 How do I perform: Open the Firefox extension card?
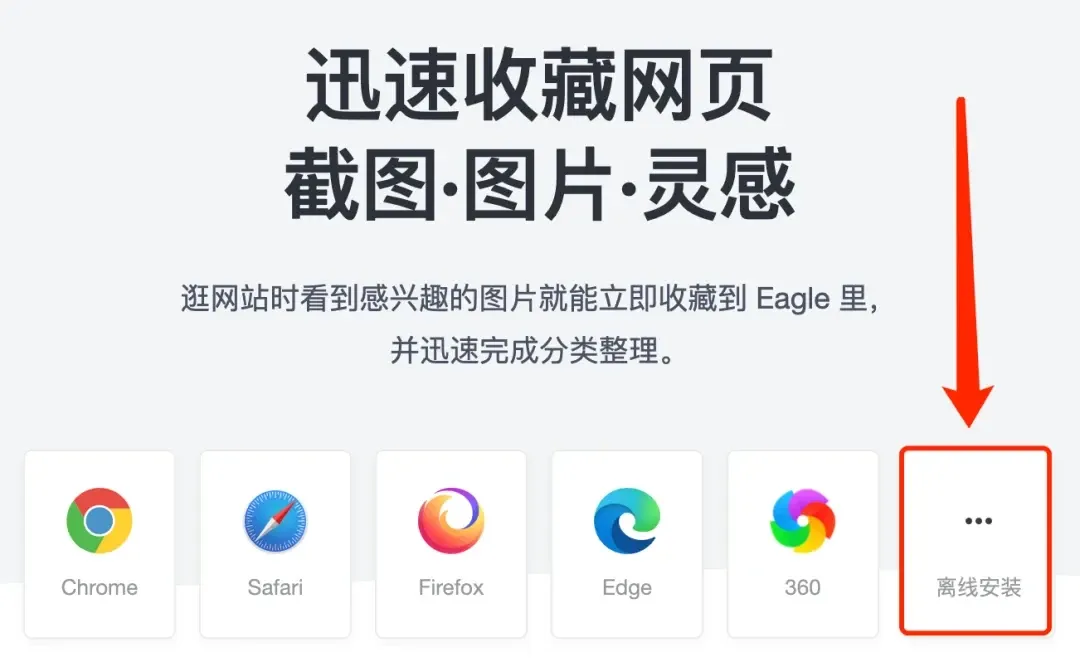451,542
